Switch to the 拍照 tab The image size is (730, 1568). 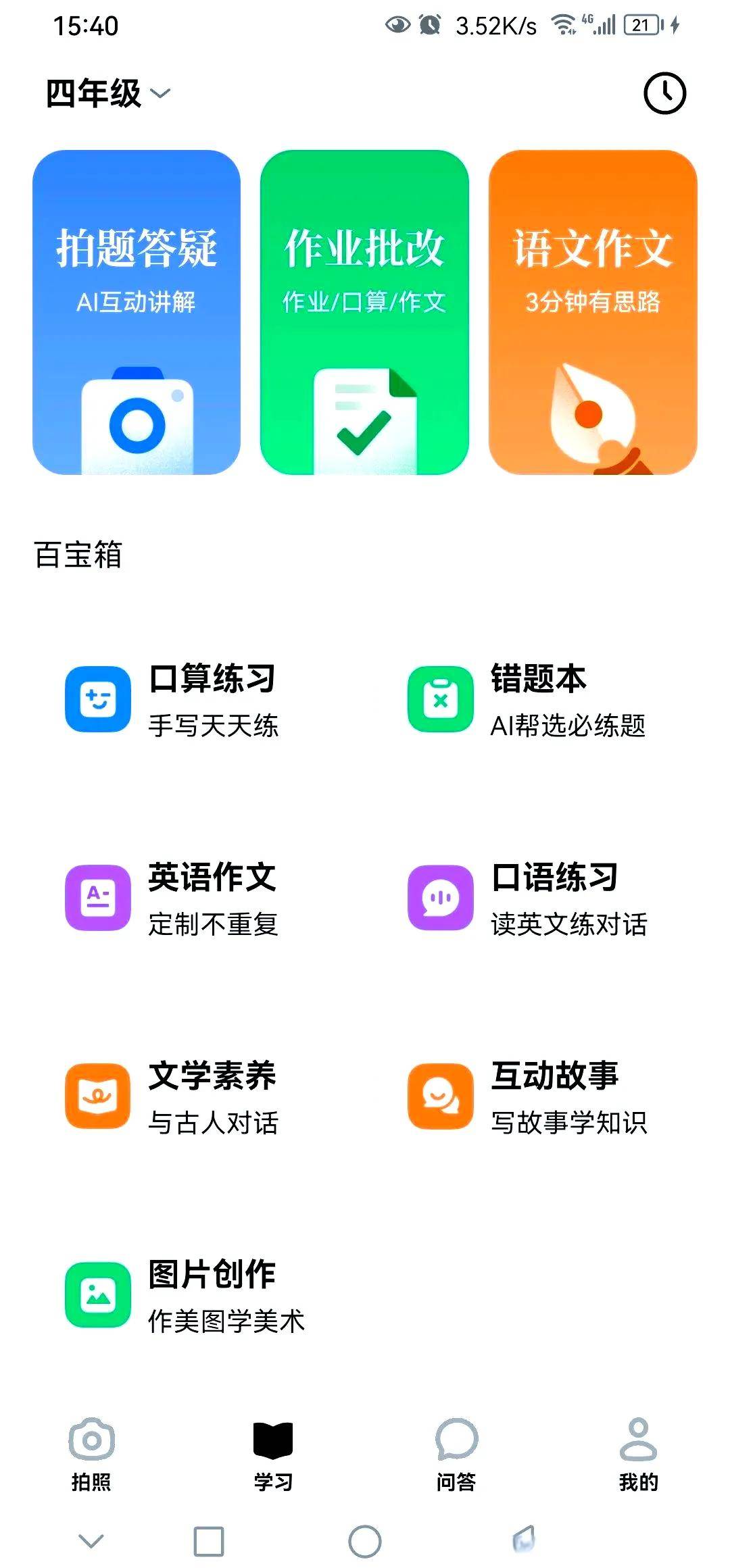[91, 1453]
